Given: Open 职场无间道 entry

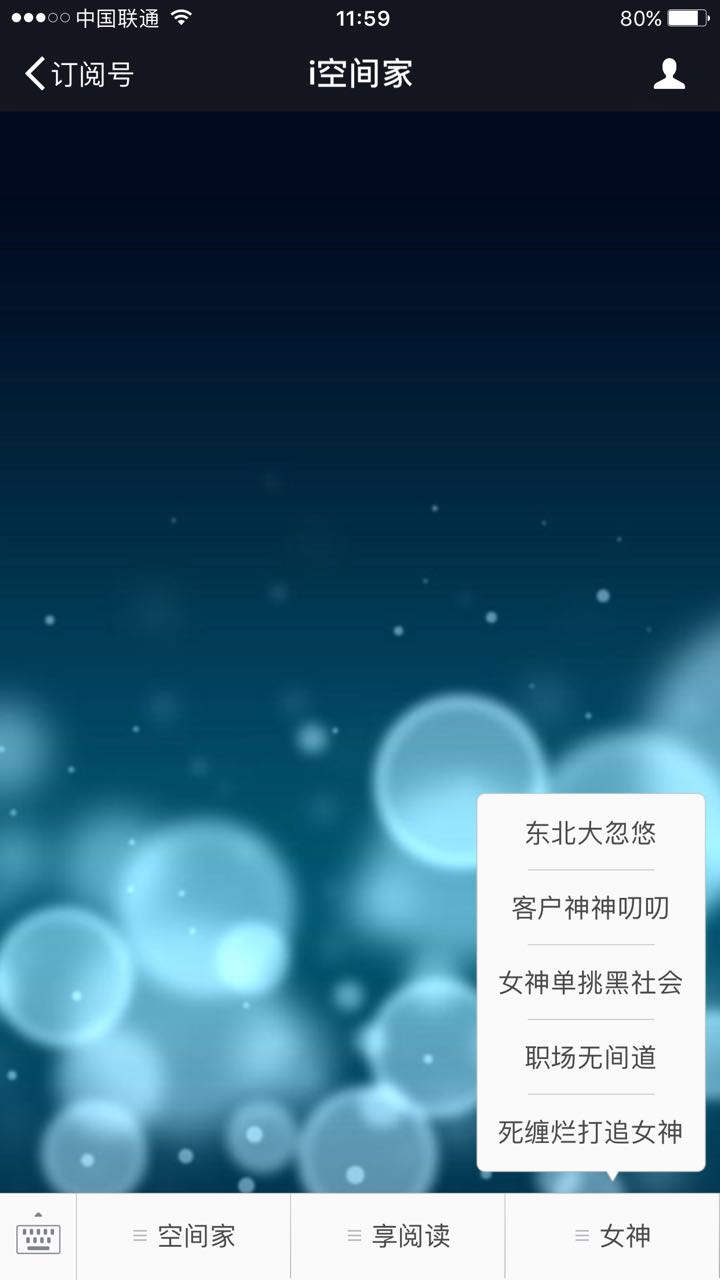Looking at the screenshot, I should tap(590, 1057).
